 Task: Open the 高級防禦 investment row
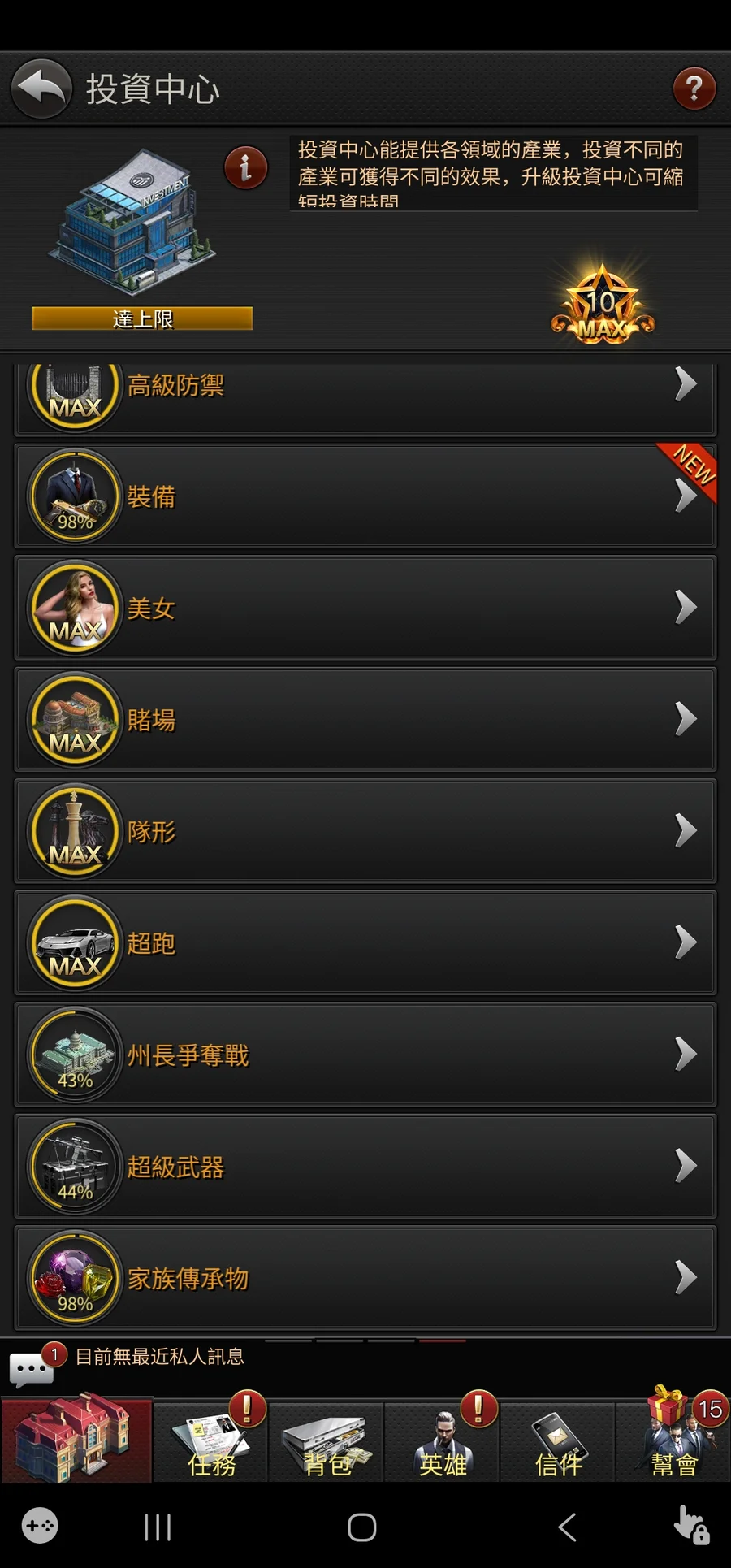365,390
